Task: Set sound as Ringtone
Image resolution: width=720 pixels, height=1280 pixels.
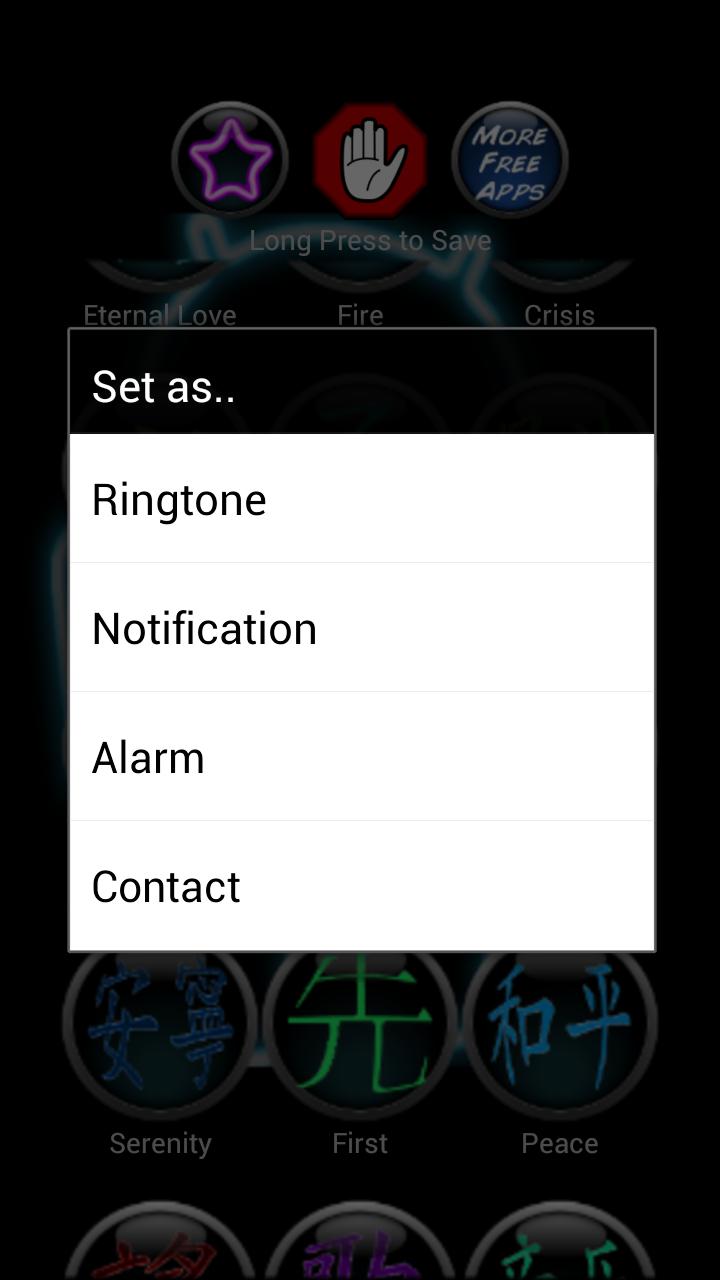Action: [360, 498]
